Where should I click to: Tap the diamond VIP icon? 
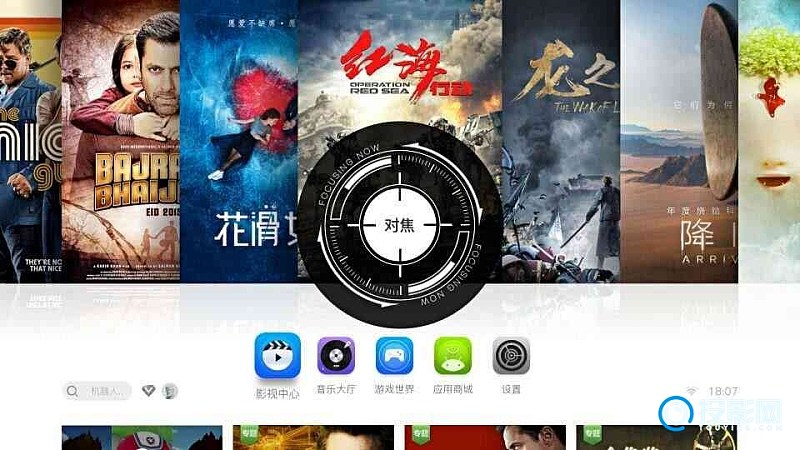[x=148, y=391]
